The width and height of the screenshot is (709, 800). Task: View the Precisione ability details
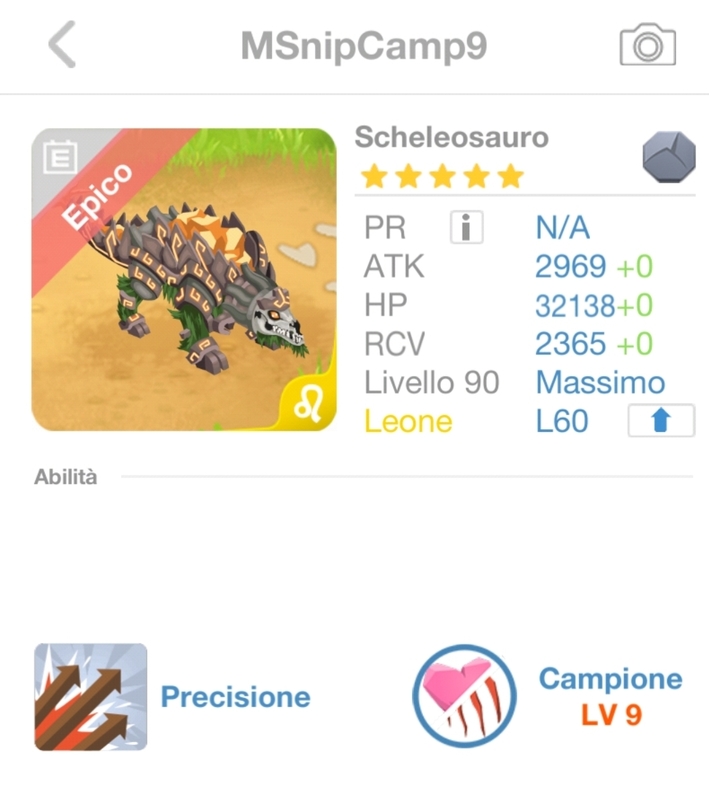coord(91,697)
